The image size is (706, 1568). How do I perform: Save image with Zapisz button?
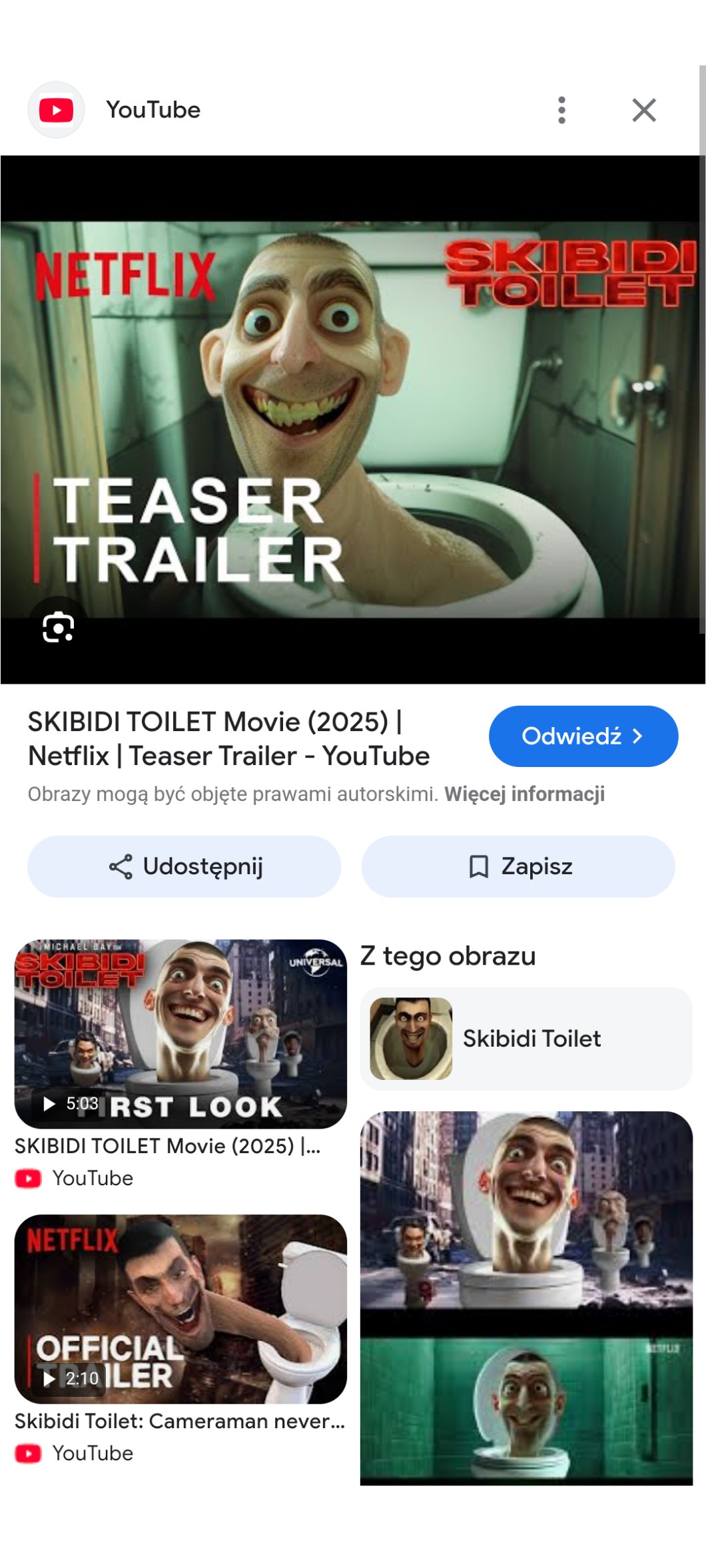pos(518,866)
